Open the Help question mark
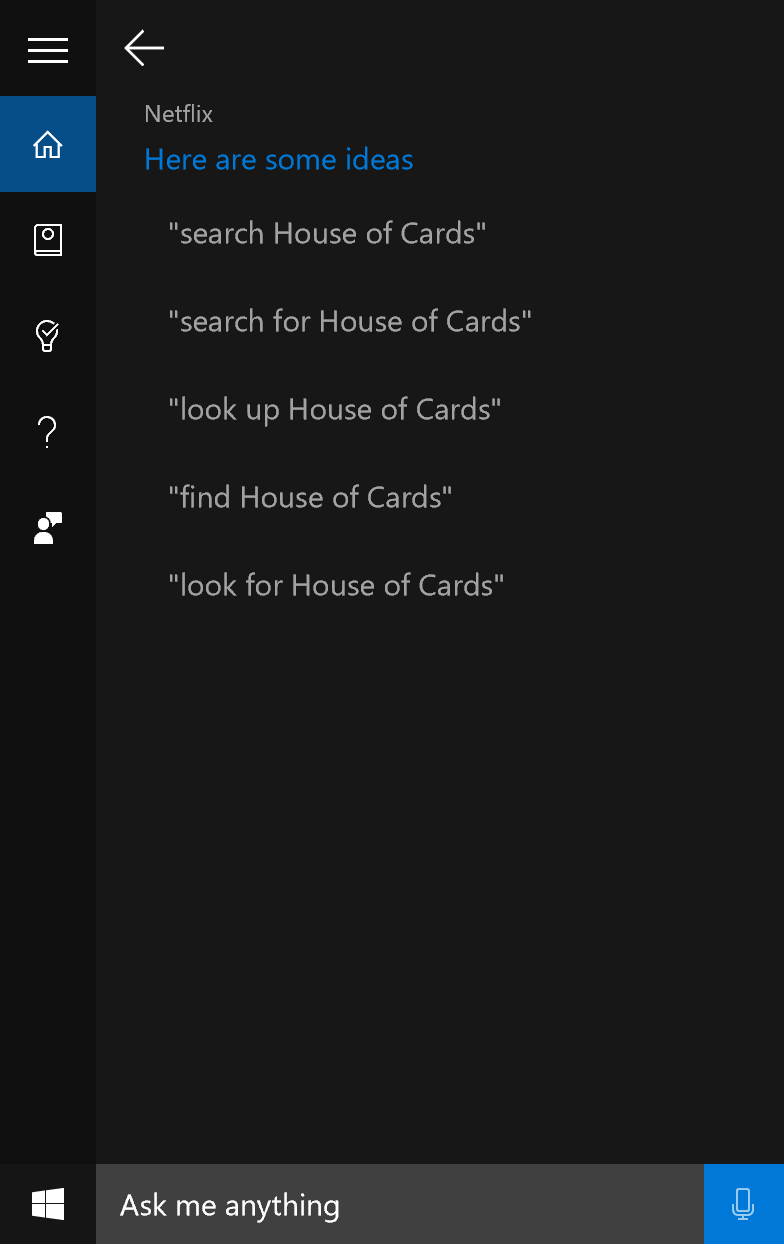Viewport: 784px width, 1244px height. (x=48, y=432)
